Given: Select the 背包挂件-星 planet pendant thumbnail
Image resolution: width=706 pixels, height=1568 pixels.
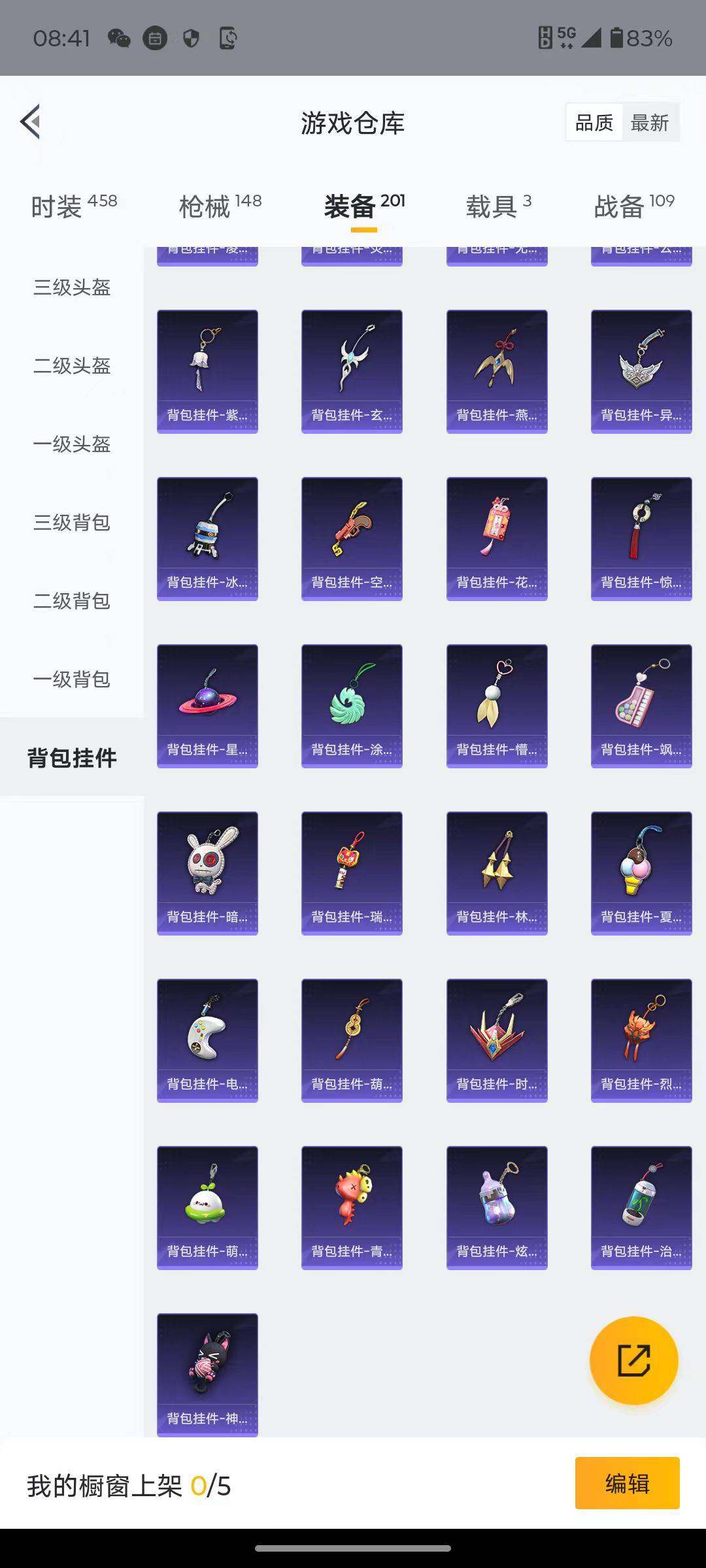Looking at the screenshot, I should 207,706.
